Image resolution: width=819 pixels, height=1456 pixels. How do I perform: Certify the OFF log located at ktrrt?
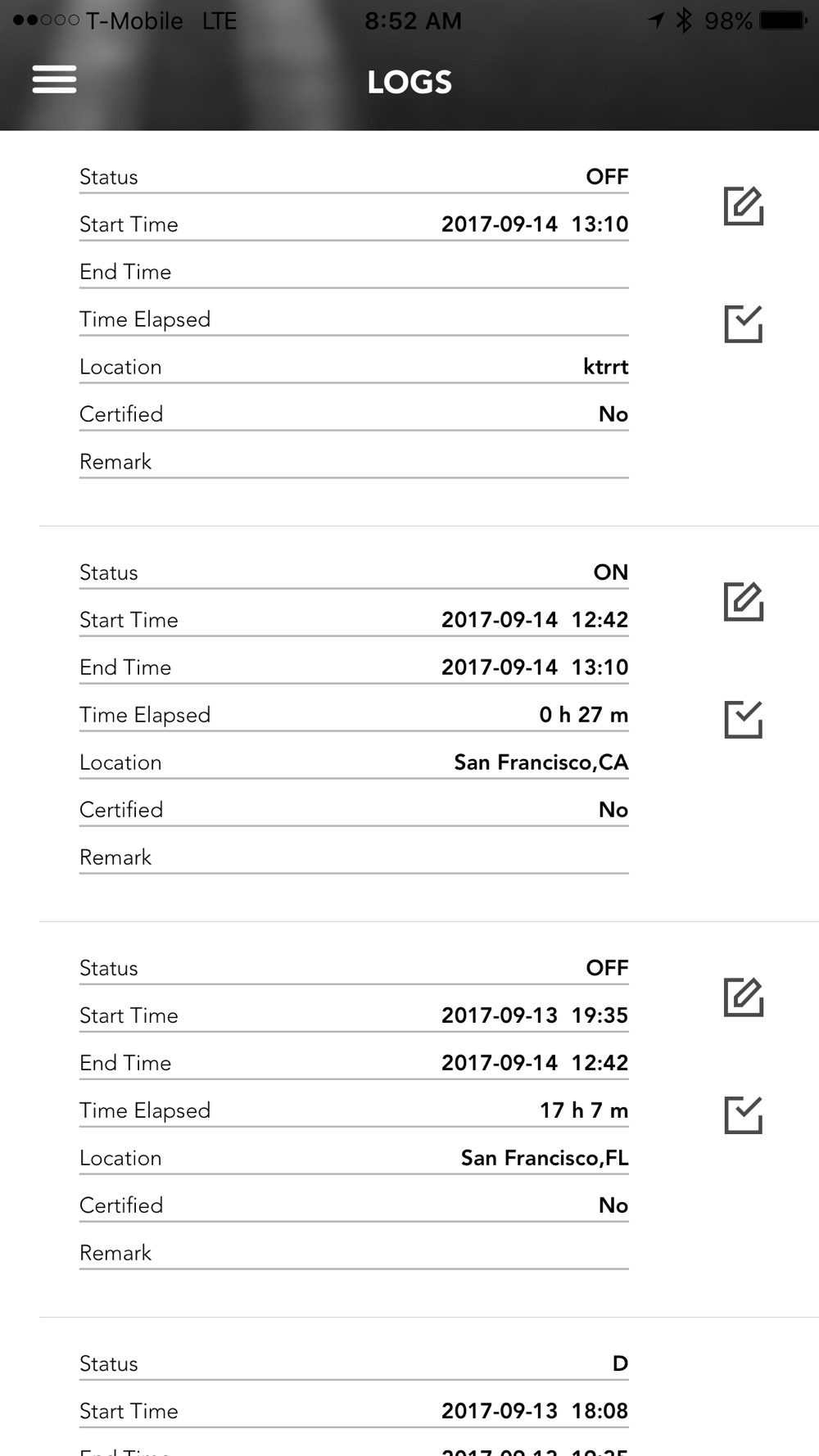click(x=744, y=323)
